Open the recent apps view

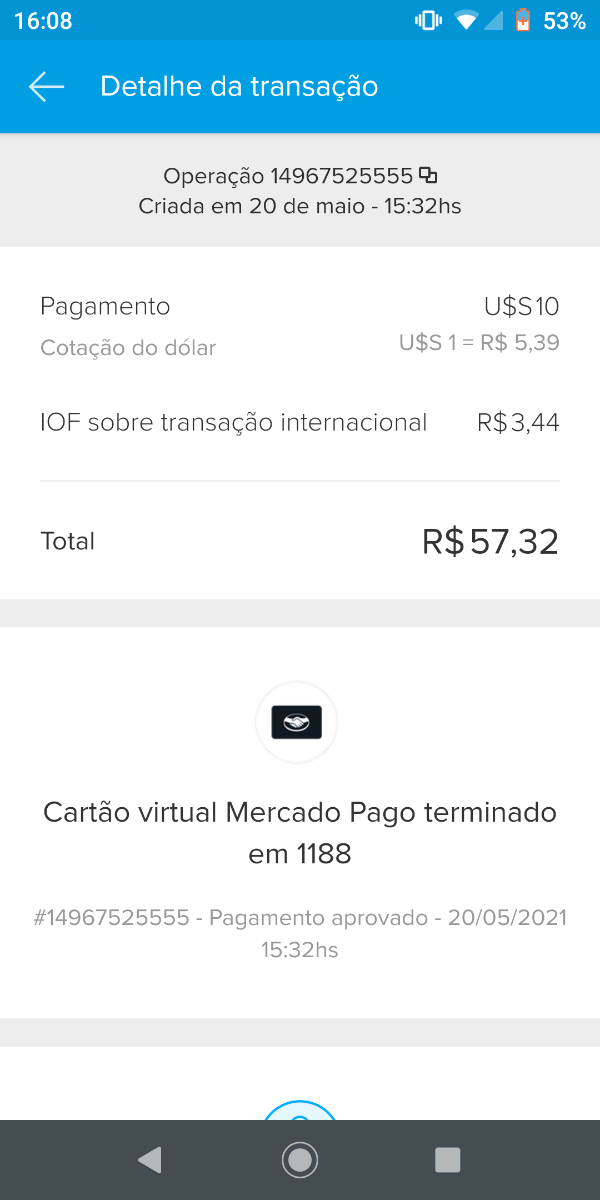click(447, 1160)
